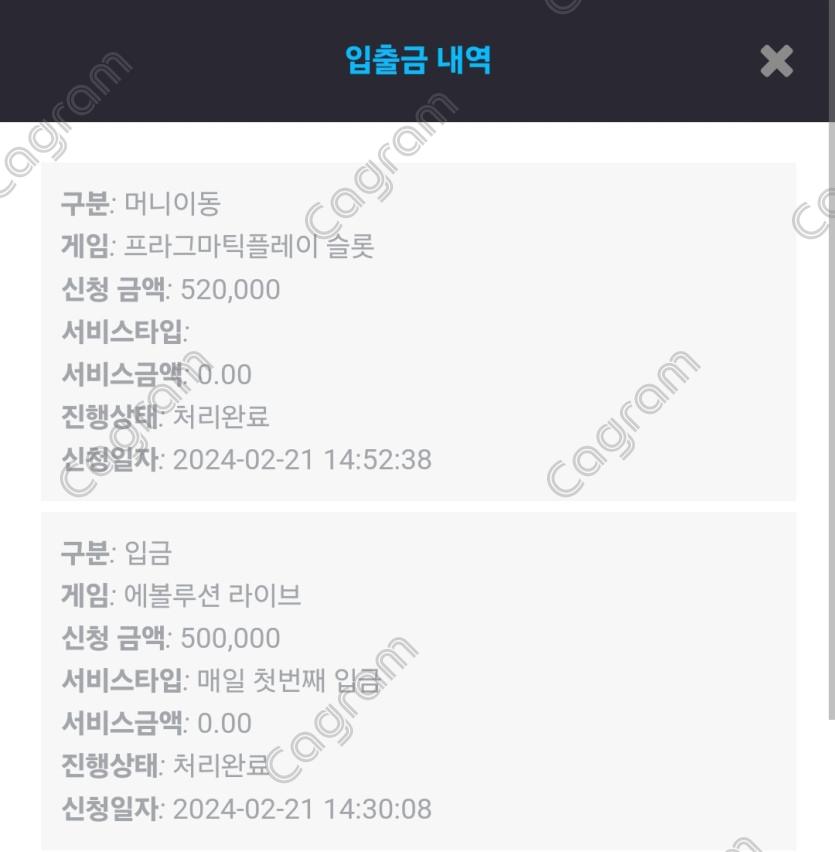Close the 입출금 내역 dialog

pos(776,61)
